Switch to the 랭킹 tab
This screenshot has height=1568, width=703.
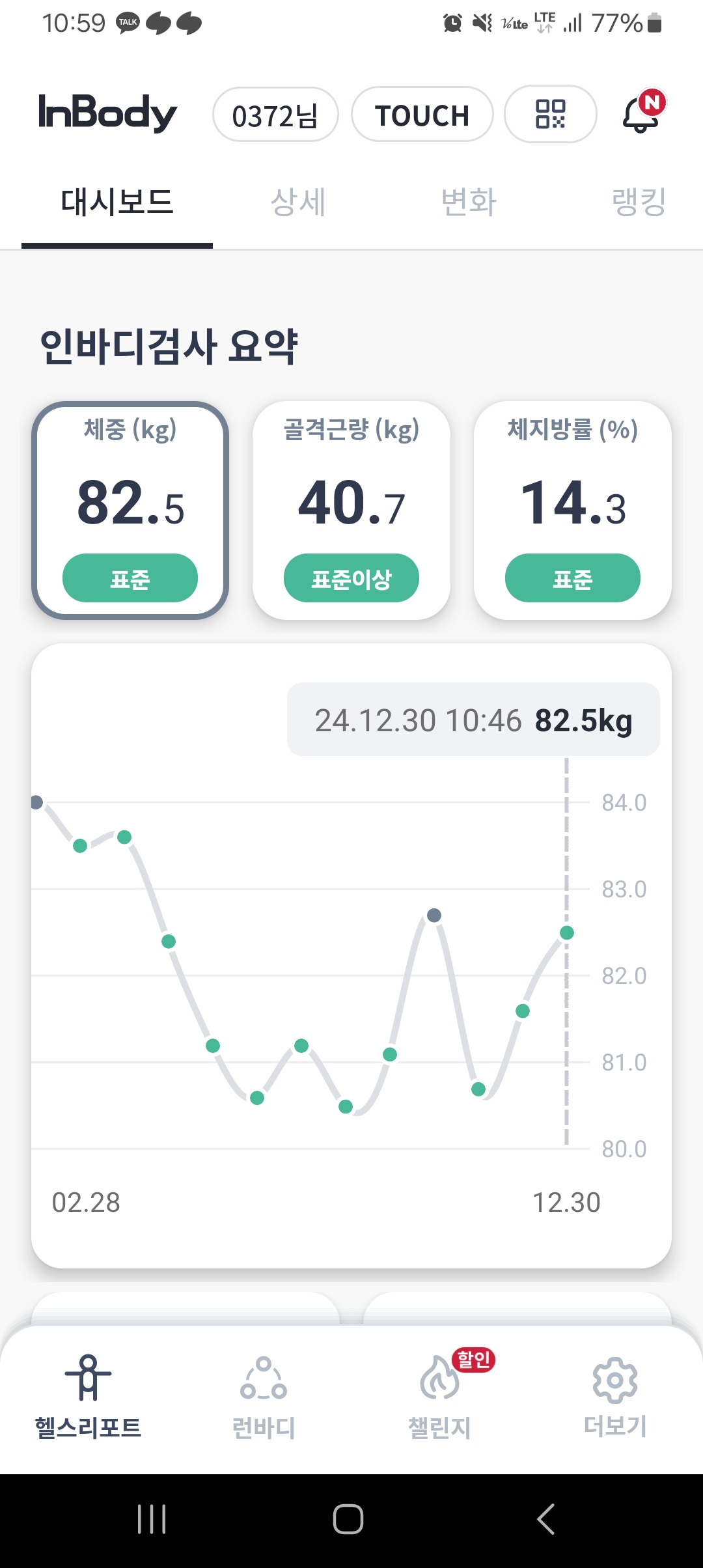(x=639, y=202)
